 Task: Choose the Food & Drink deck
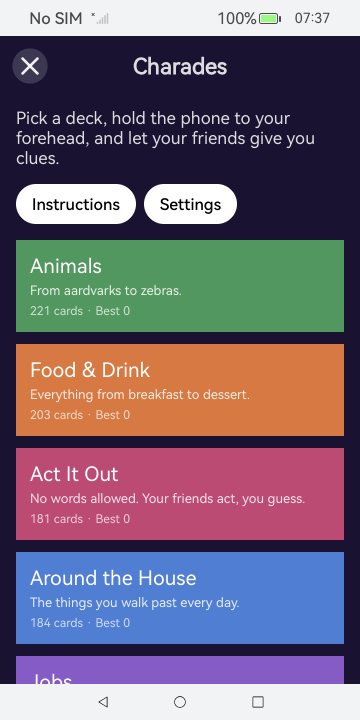pos(180,390)
